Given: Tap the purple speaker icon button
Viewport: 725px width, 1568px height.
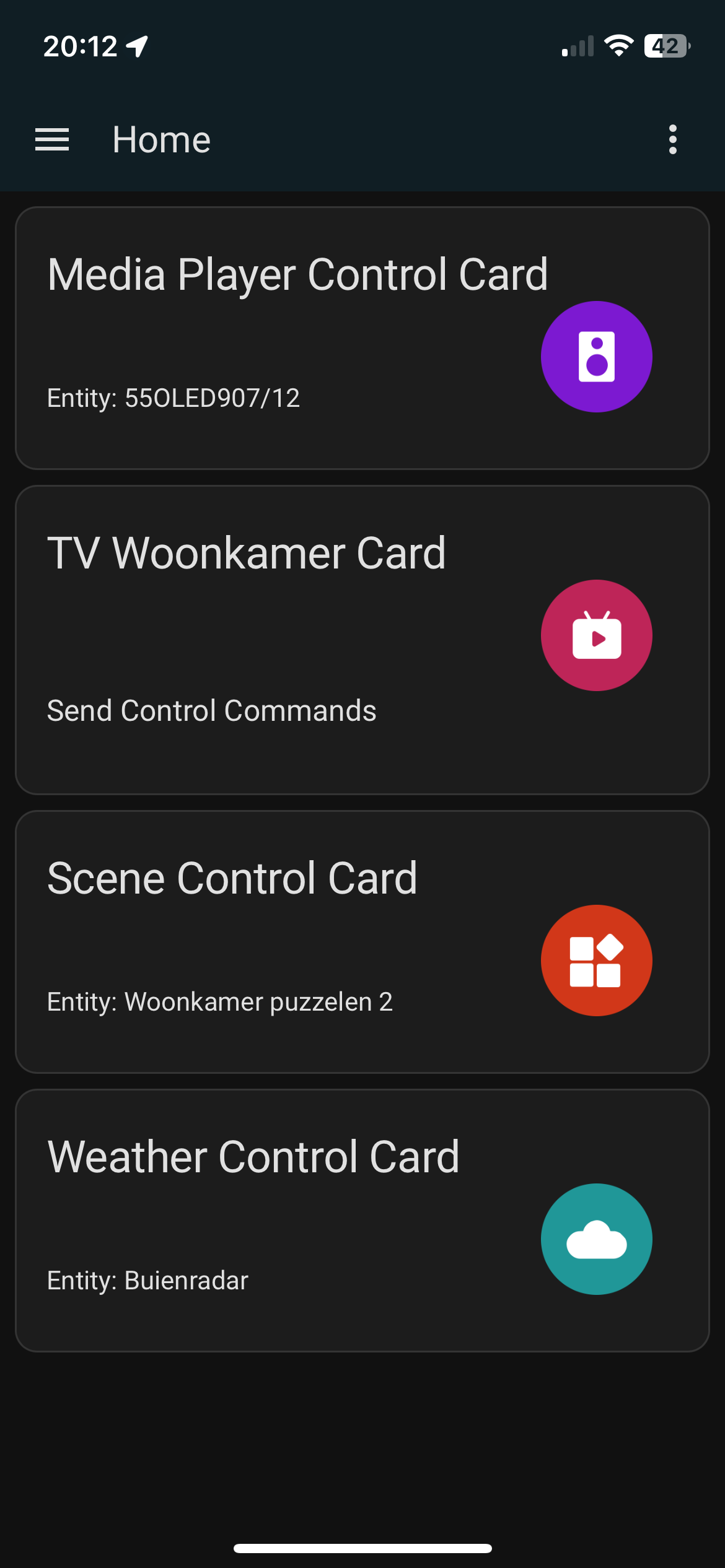Looking at the screenshot, I should pyautogui.click(x=596, y=357).
